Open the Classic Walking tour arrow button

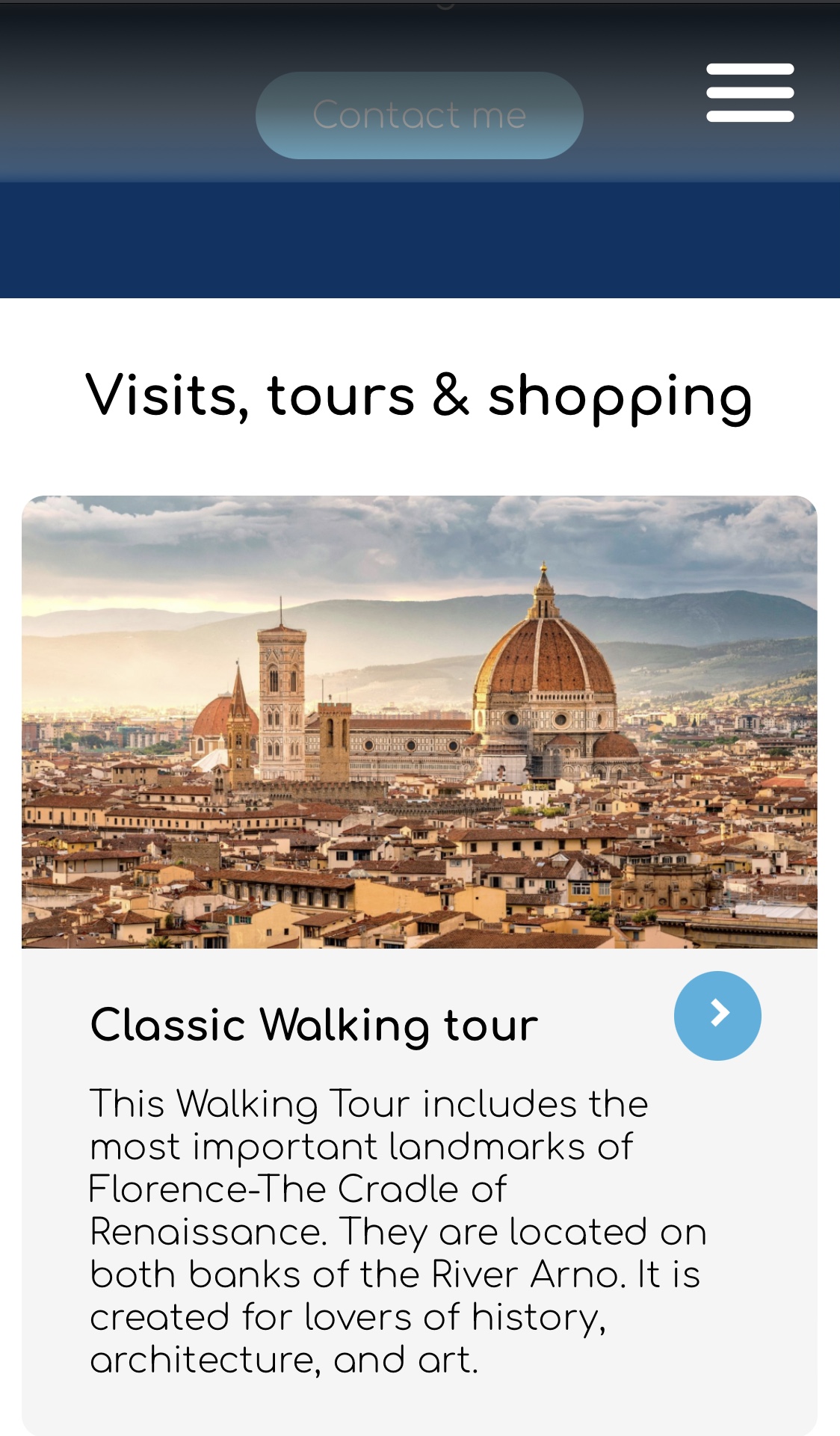click(x=717, y=1015)
